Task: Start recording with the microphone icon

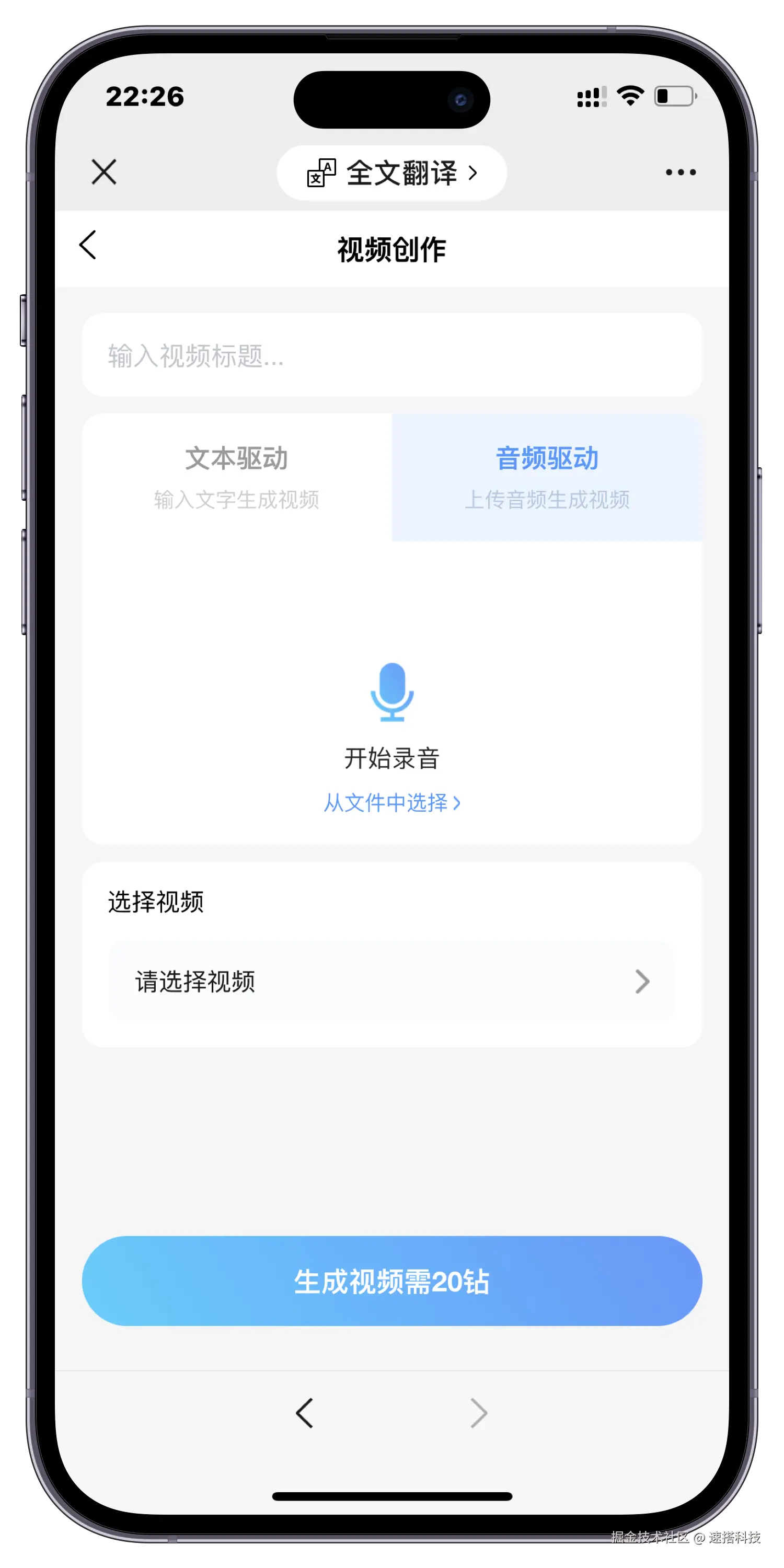Action: coord(392,692)
